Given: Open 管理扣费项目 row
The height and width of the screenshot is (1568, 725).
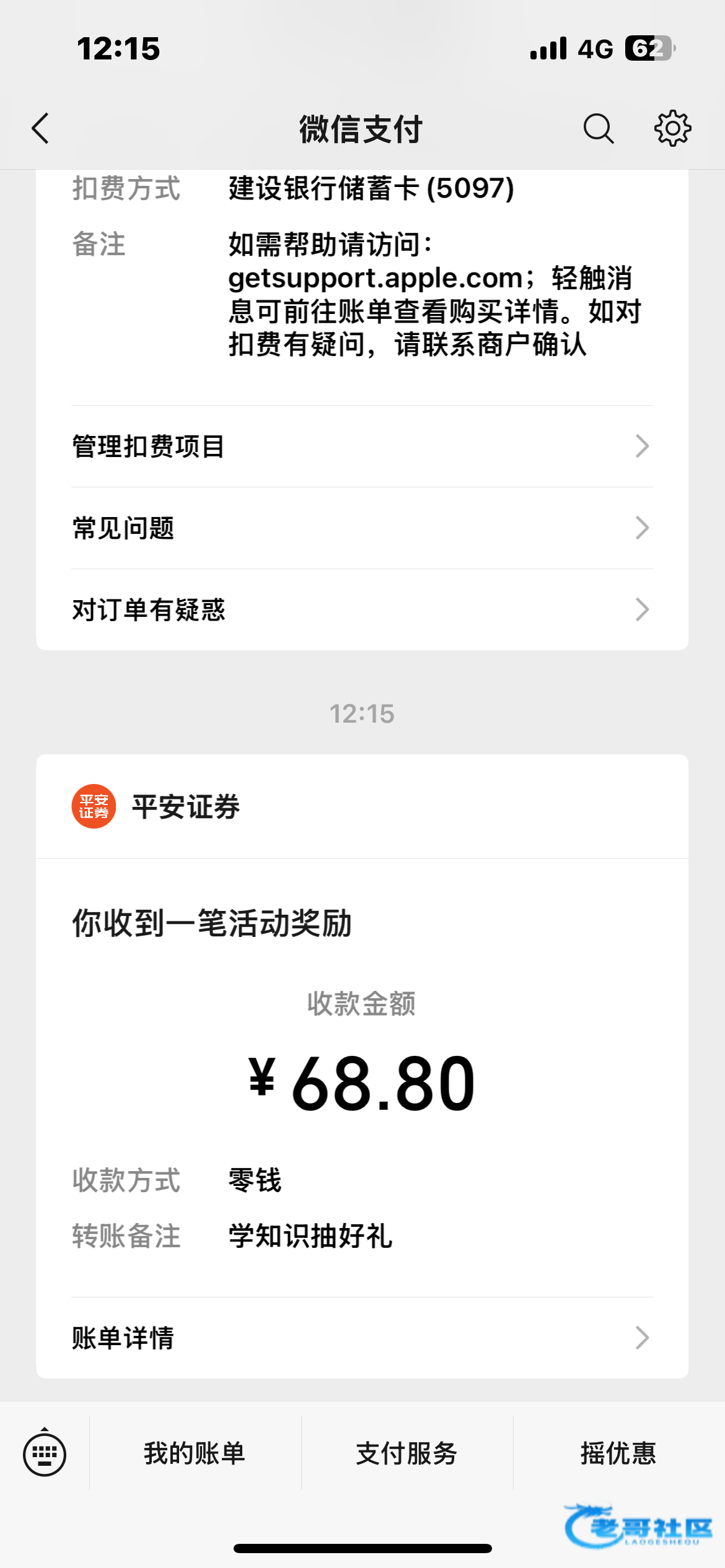Looking at the screenshot, I should click(x=362, y=446).
